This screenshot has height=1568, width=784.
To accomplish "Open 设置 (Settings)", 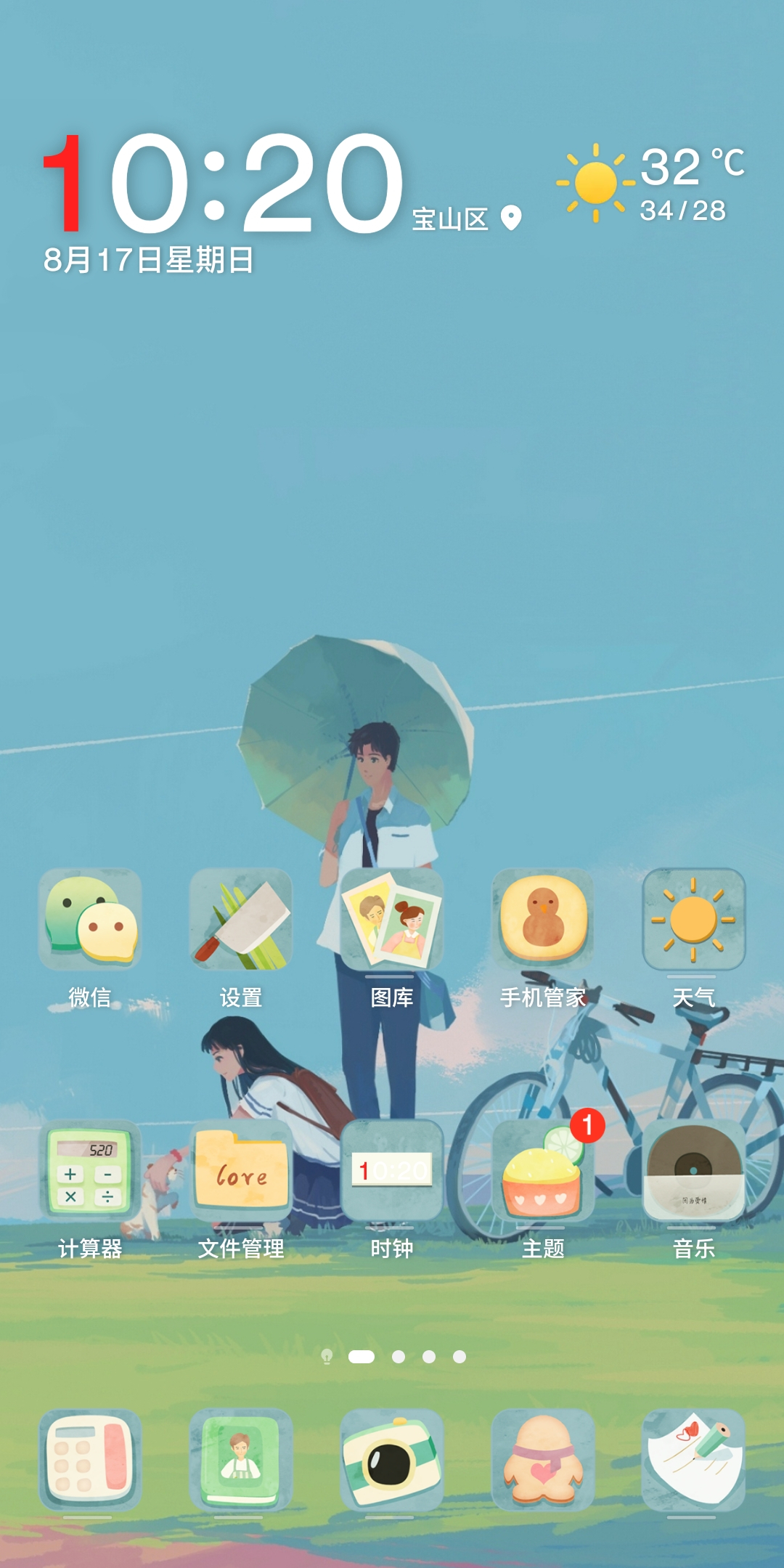I will 241,920.
